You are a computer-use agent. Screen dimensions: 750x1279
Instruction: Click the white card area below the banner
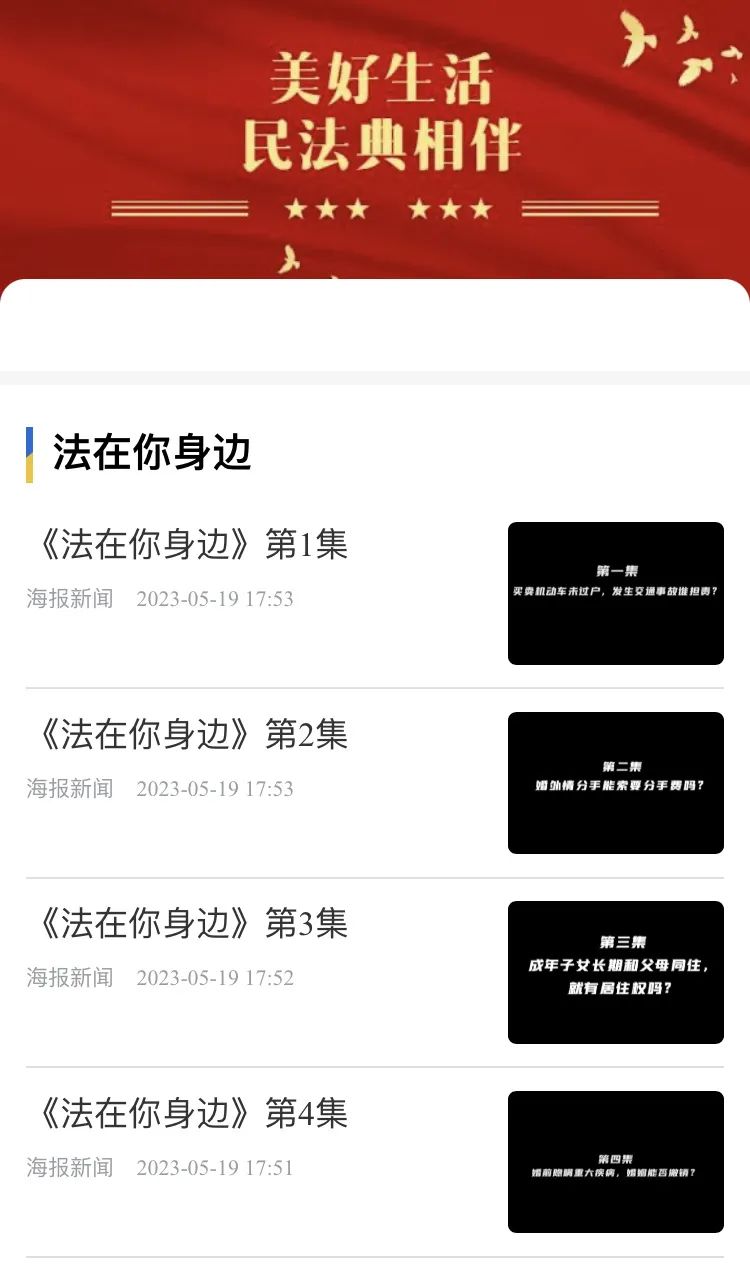375,325
